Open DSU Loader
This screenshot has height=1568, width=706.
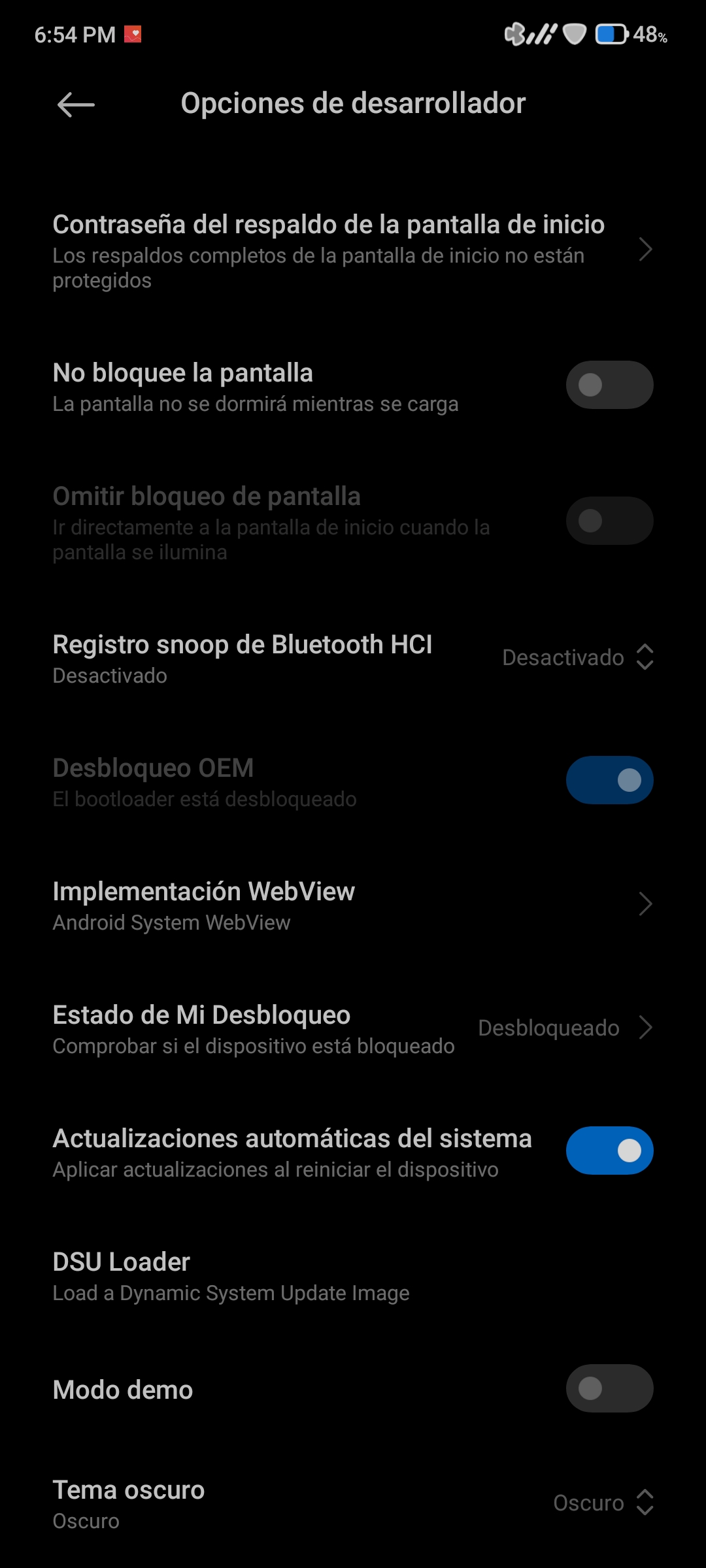coord(353,1275)
